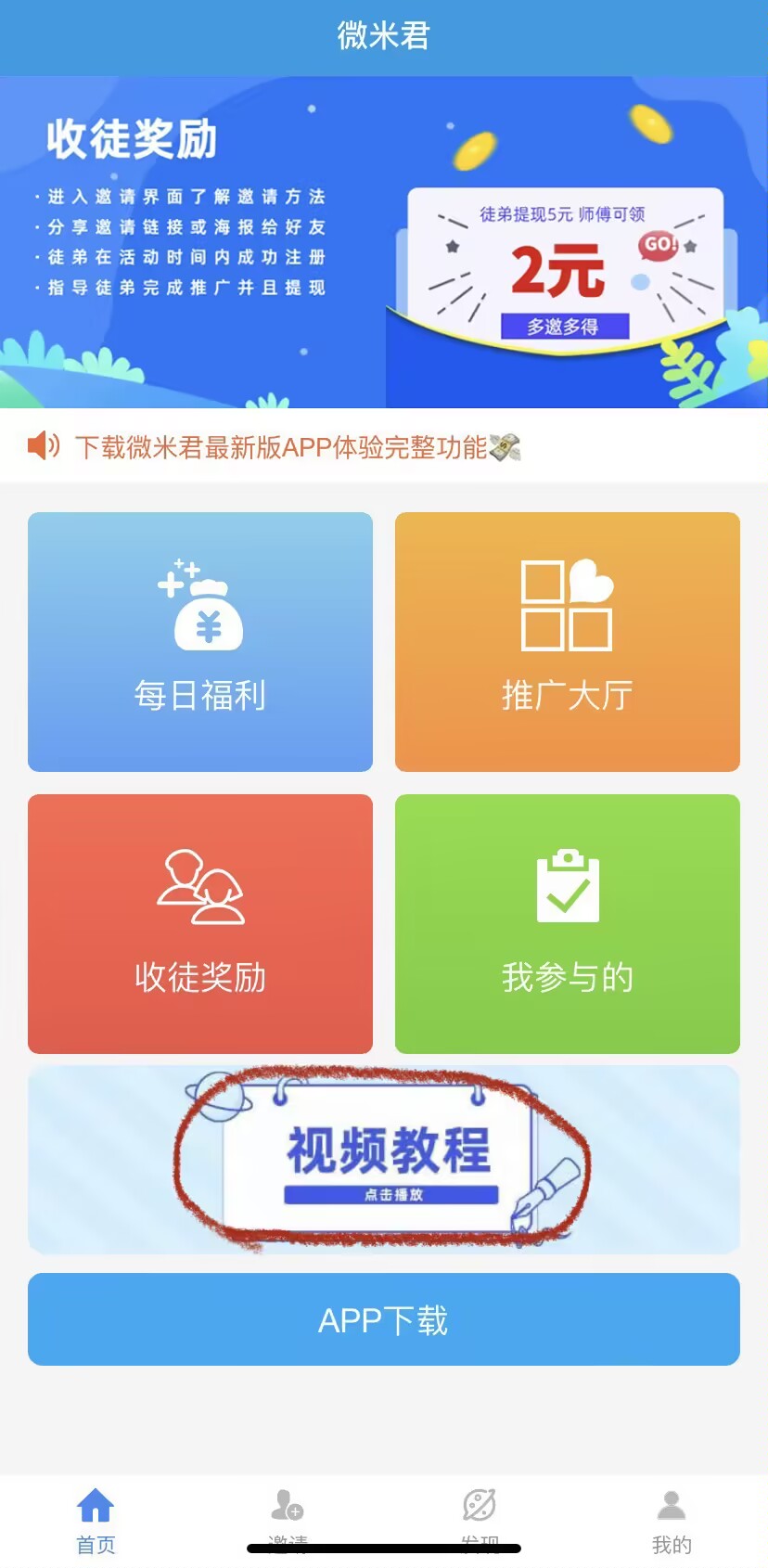Open the 每日福利 card
This screenshot has height=1568, width=768.
pos(200,642)
